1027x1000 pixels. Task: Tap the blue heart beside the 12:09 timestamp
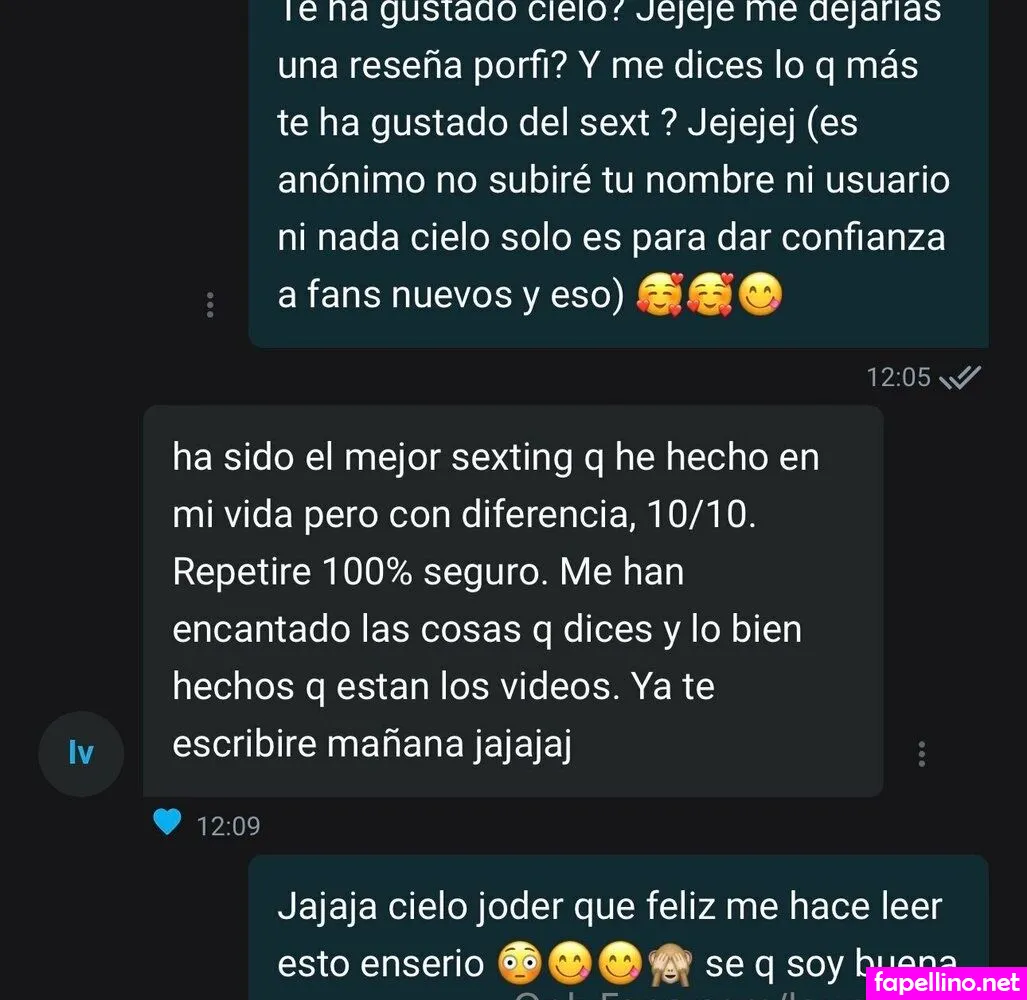(168, 823)
